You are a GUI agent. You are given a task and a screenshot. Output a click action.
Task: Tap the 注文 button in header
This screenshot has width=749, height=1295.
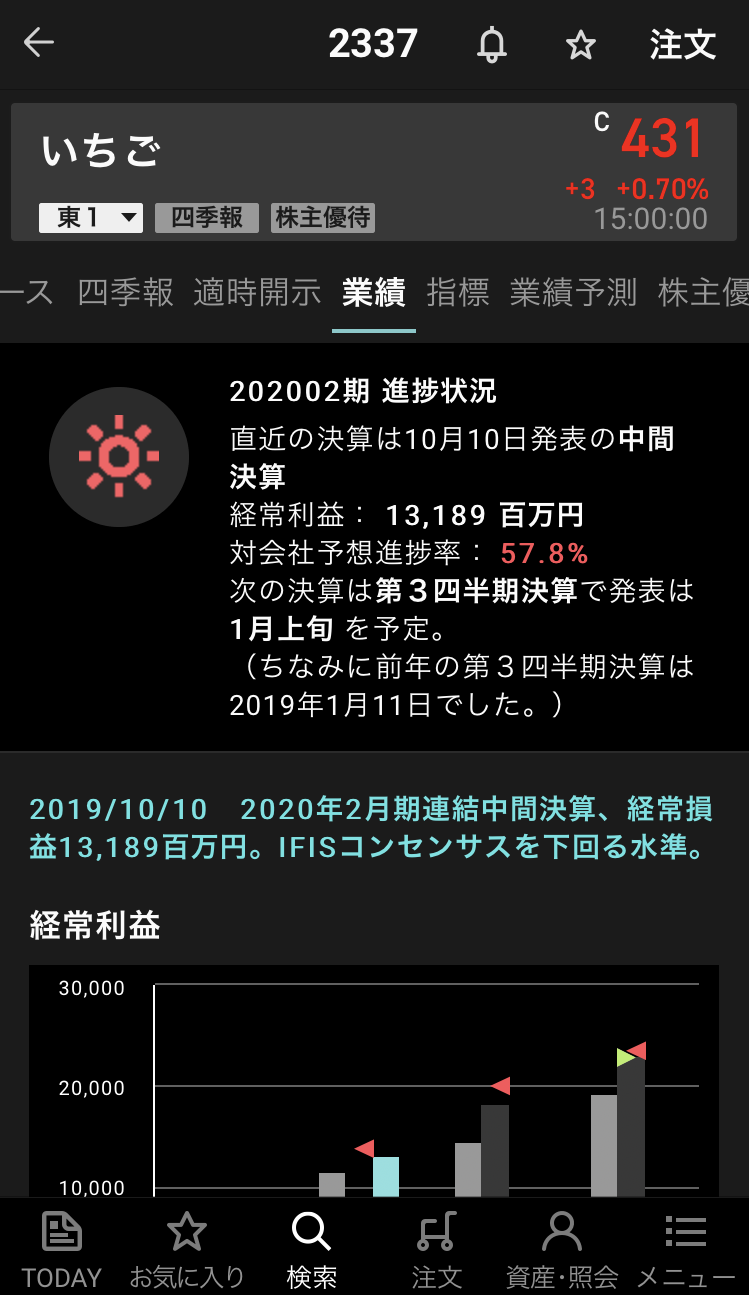point(683,45)
